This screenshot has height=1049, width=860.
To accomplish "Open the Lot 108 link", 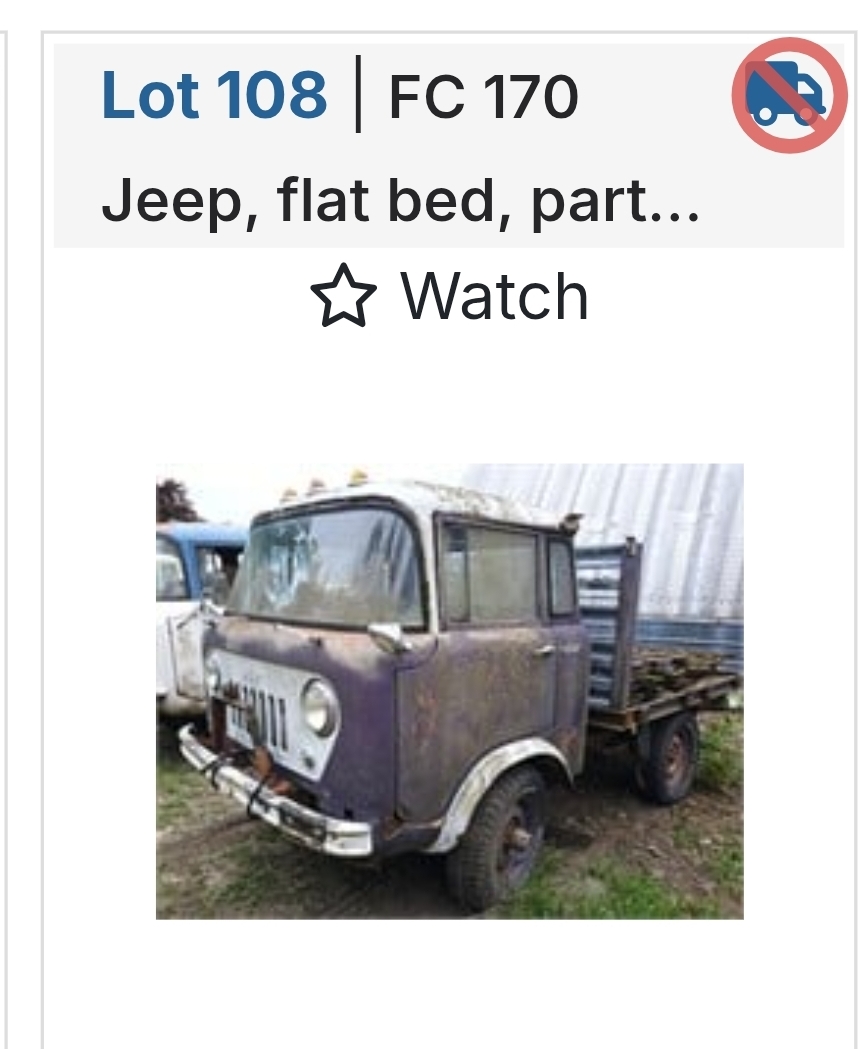I will point(214,96).
